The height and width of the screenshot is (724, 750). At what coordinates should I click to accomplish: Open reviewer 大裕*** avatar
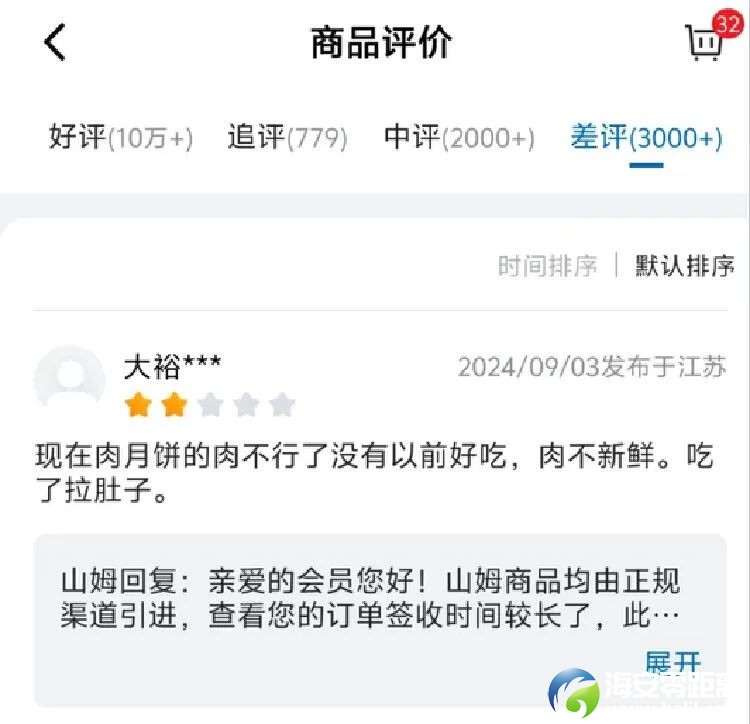click(70, 381)
